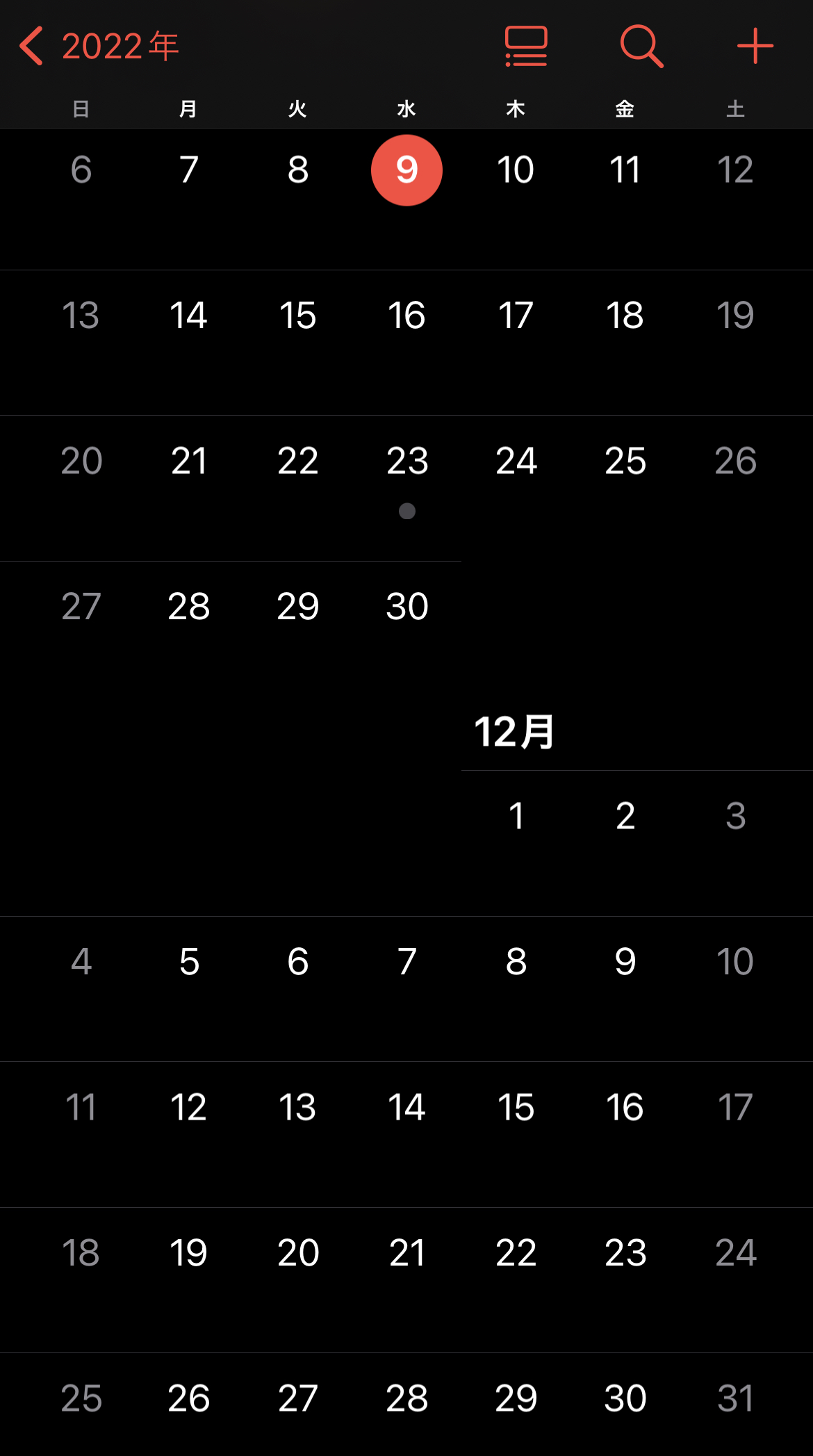Select December 1

[516, 816]
